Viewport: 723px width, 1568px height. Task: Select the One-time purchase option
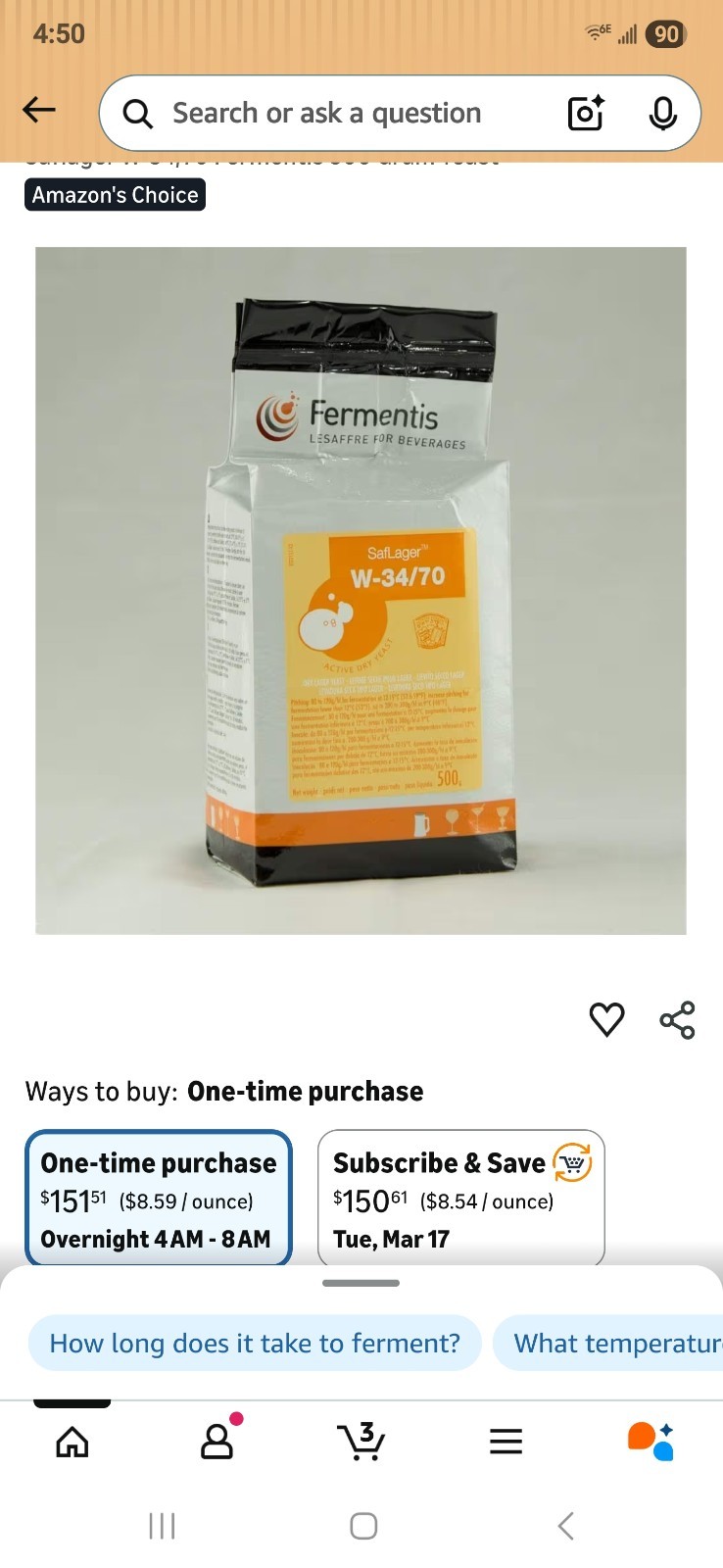159,1199
